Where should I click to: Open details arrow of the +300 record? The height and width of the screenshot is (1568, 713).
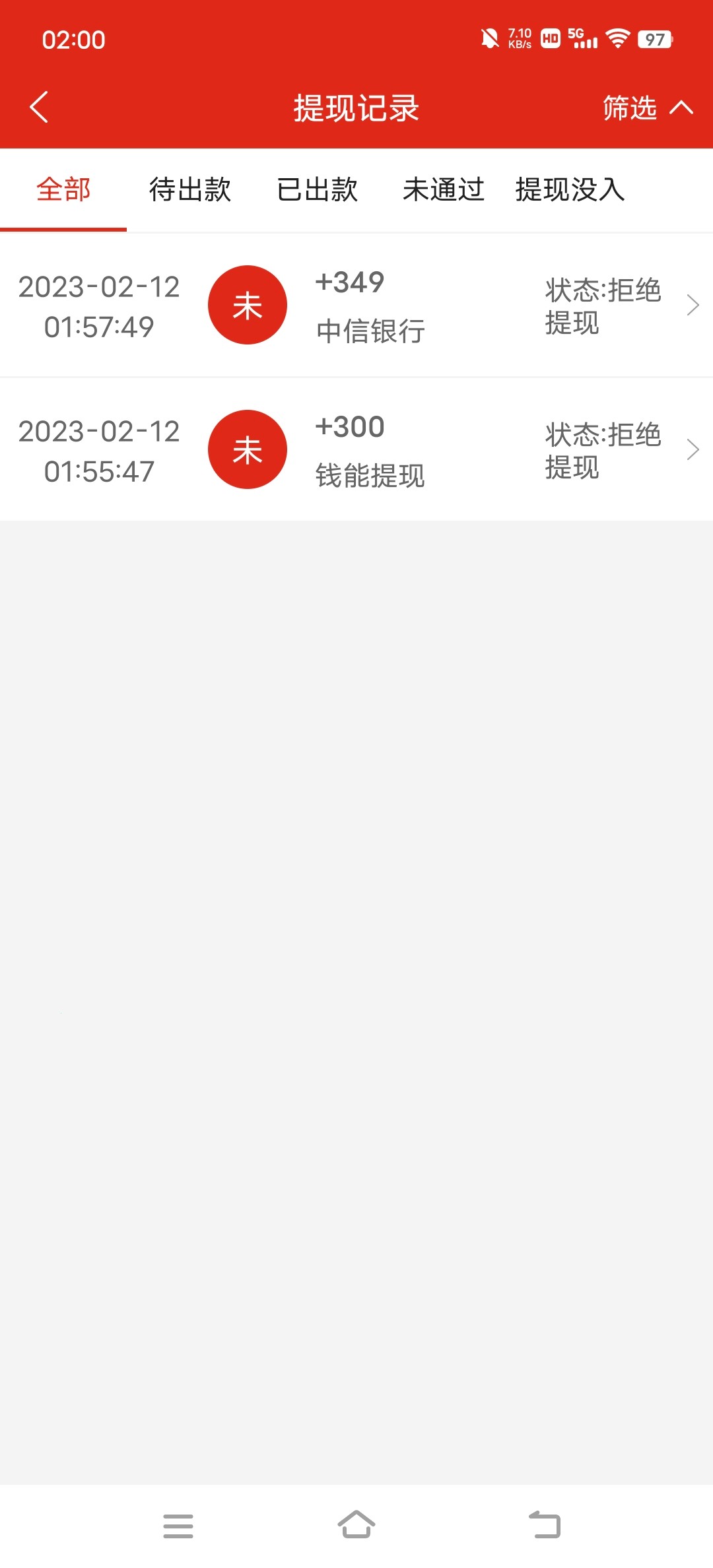693,449
